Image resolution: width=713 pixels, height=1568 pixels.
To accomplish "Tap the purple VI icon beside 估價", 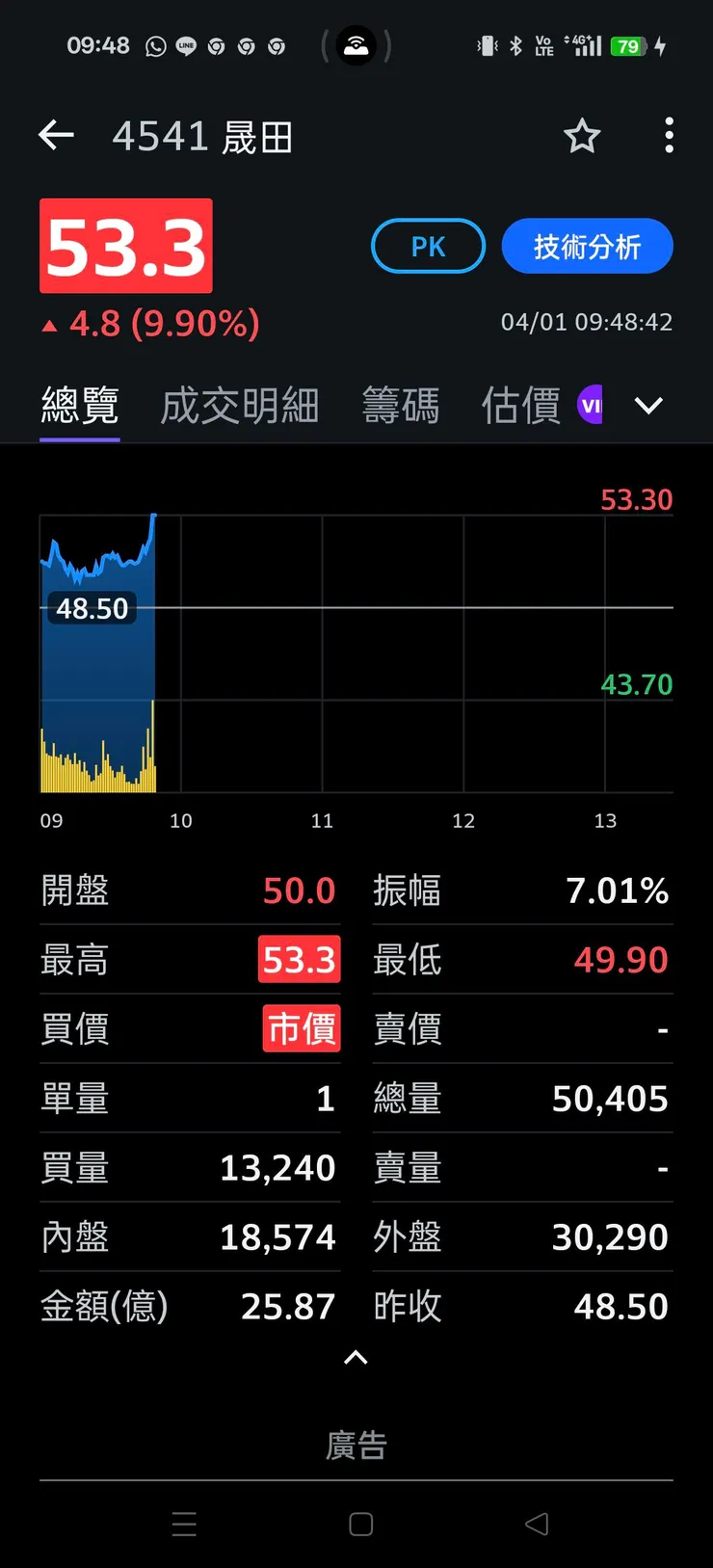I will 591,405.
